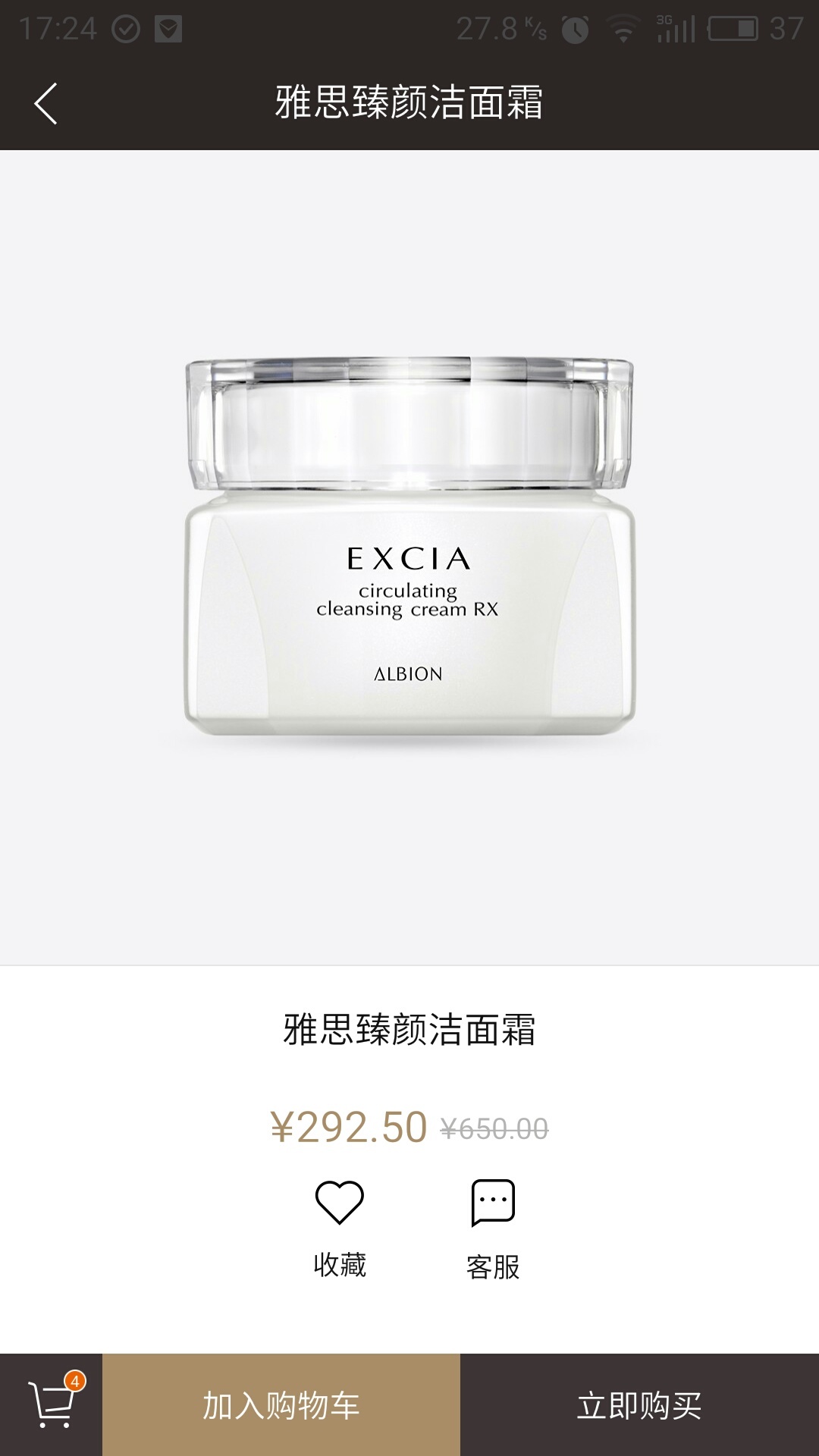The width and height of the screenshot is (819, 1456).
Task: Buy now with 立即购买
Action: click(x=639, y=1405)
